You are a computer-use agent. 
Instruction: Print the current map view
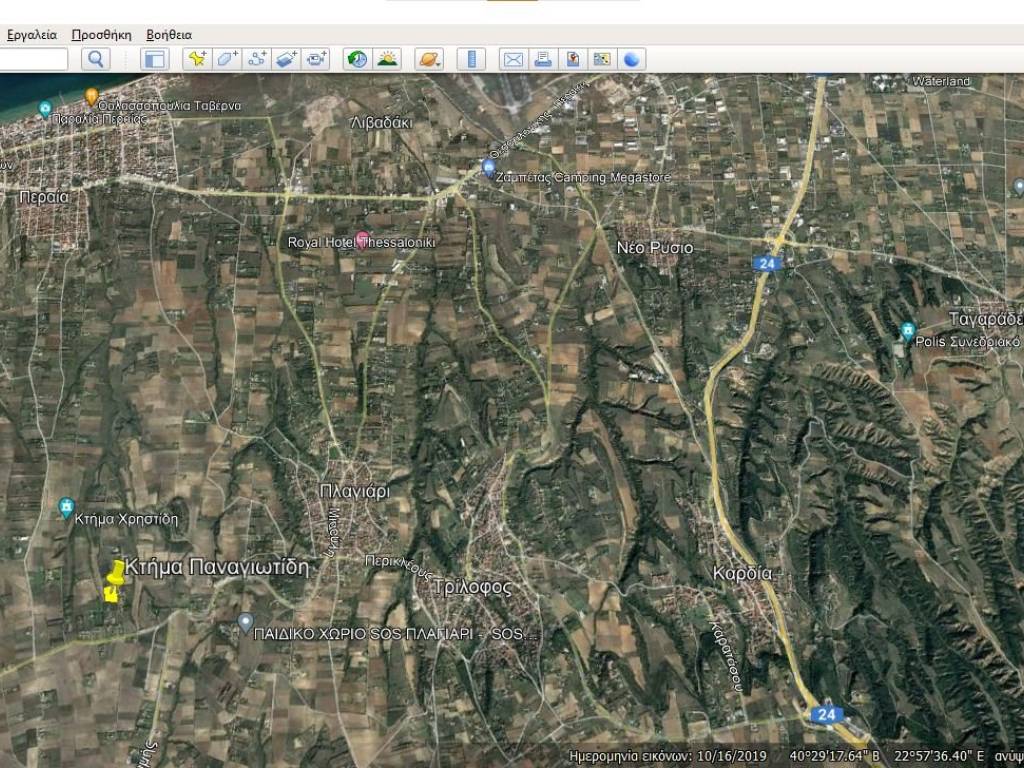point(543,59)
